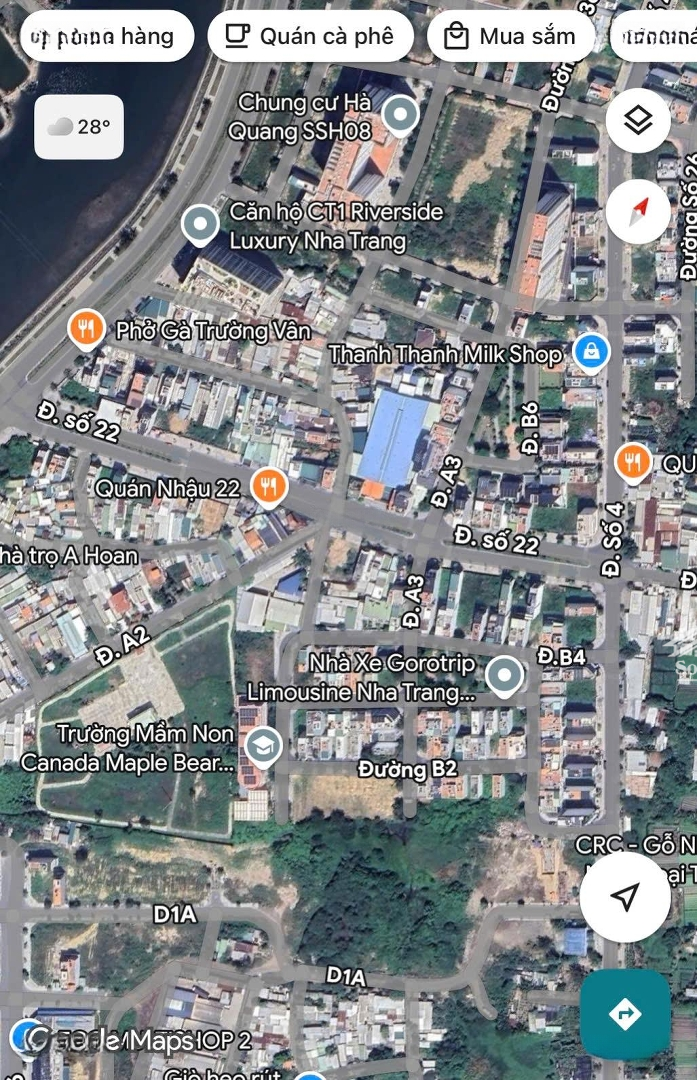Select the Quán Nhậu 22 restaurant pin

click(268, 487)
